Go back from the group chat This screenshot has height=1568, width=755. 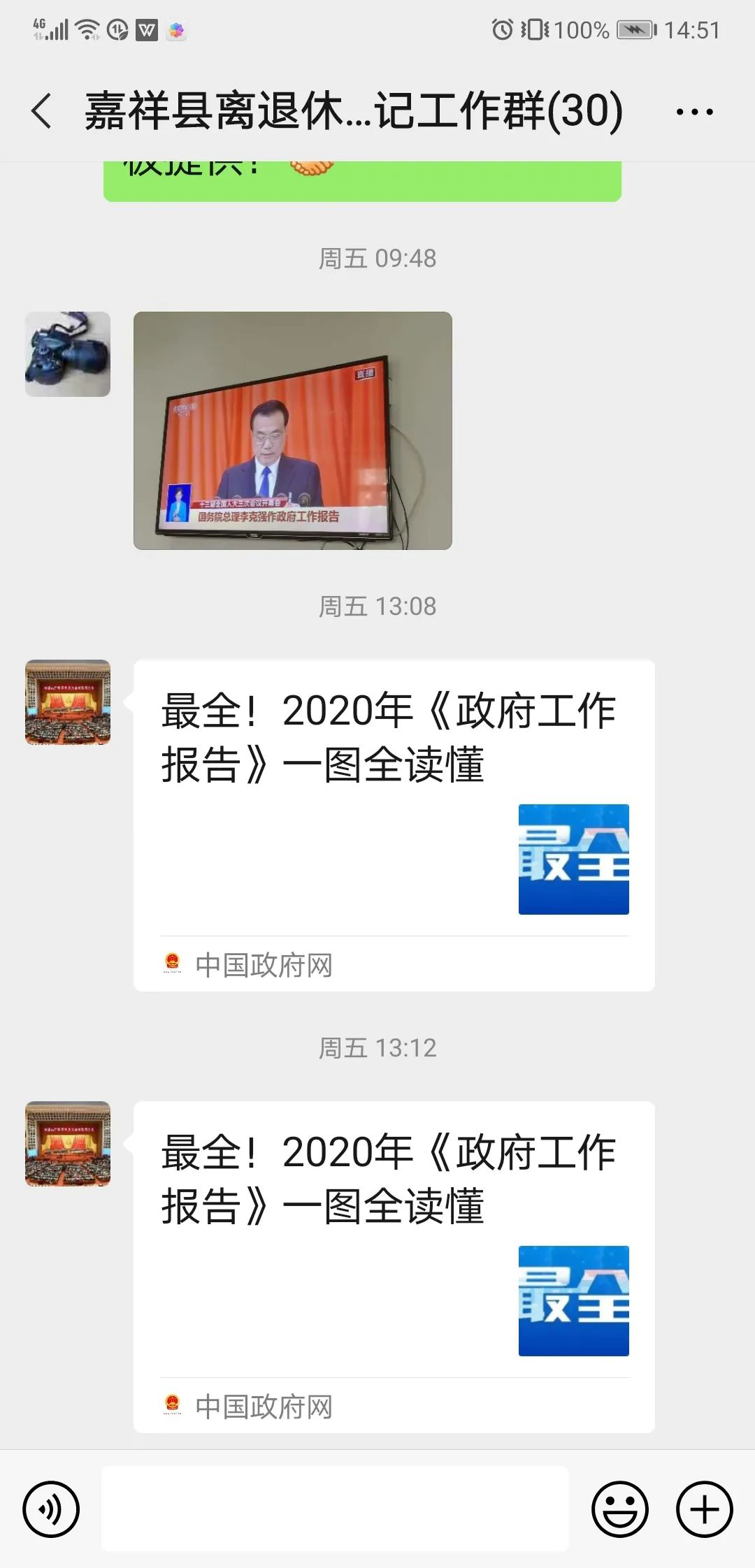pyautogui.click(x=42, y=111)
